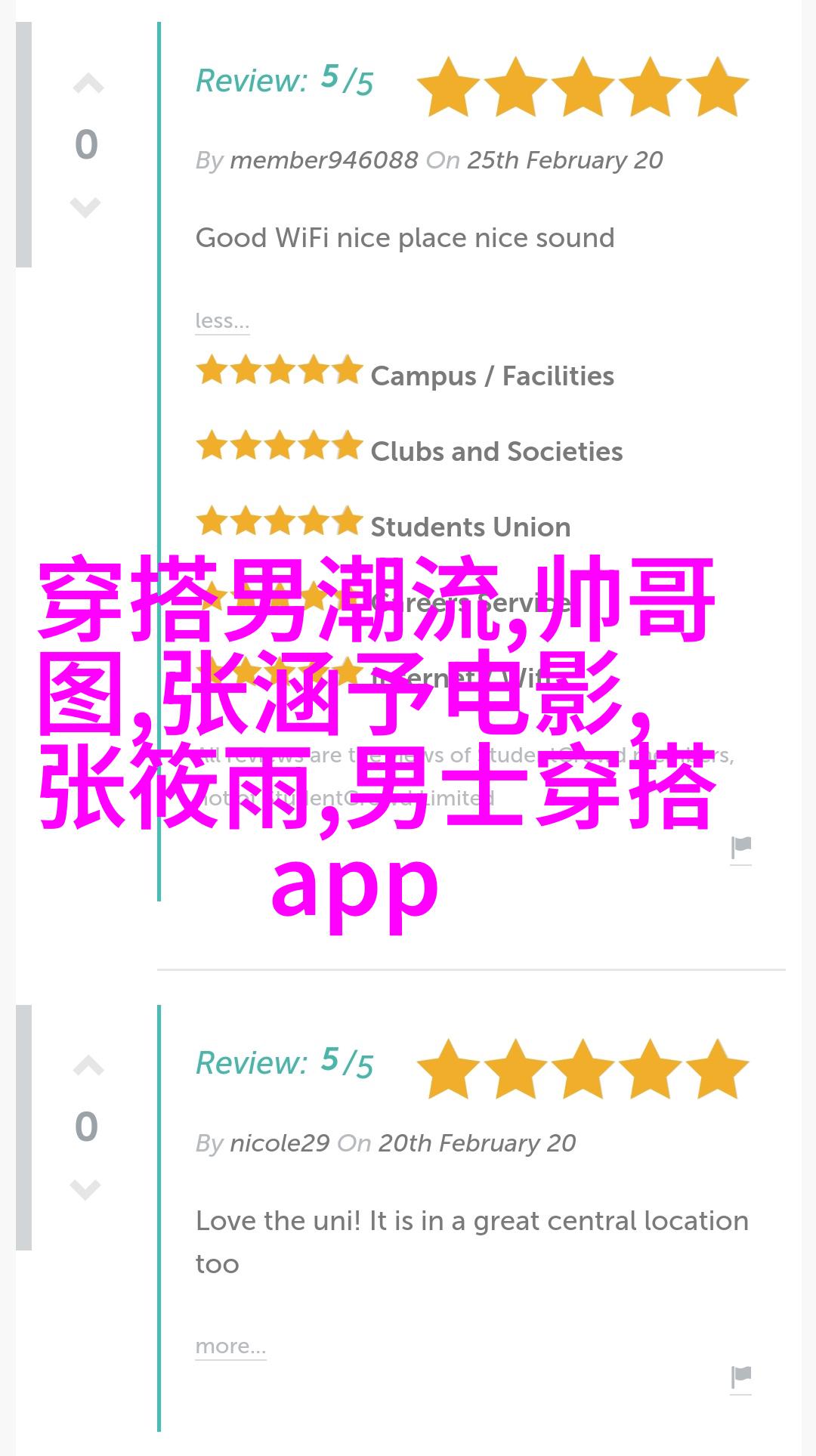
Task: Report nicole29's review with the flag icon
Action: [740, 1378]
